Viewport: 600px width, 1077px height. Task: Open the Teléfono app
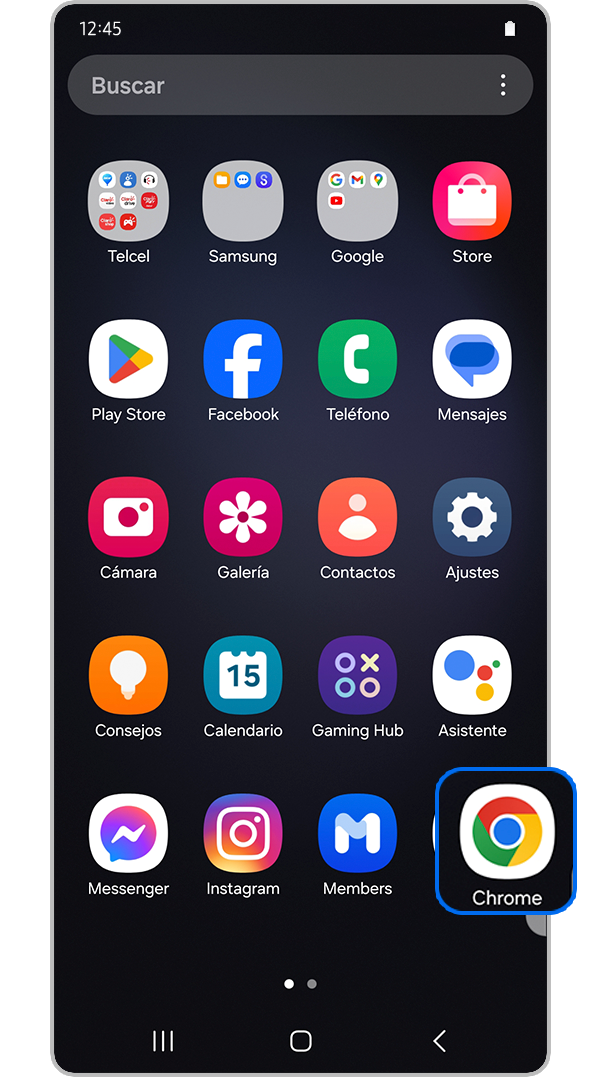pyautogui.click(x=357, y=360)
